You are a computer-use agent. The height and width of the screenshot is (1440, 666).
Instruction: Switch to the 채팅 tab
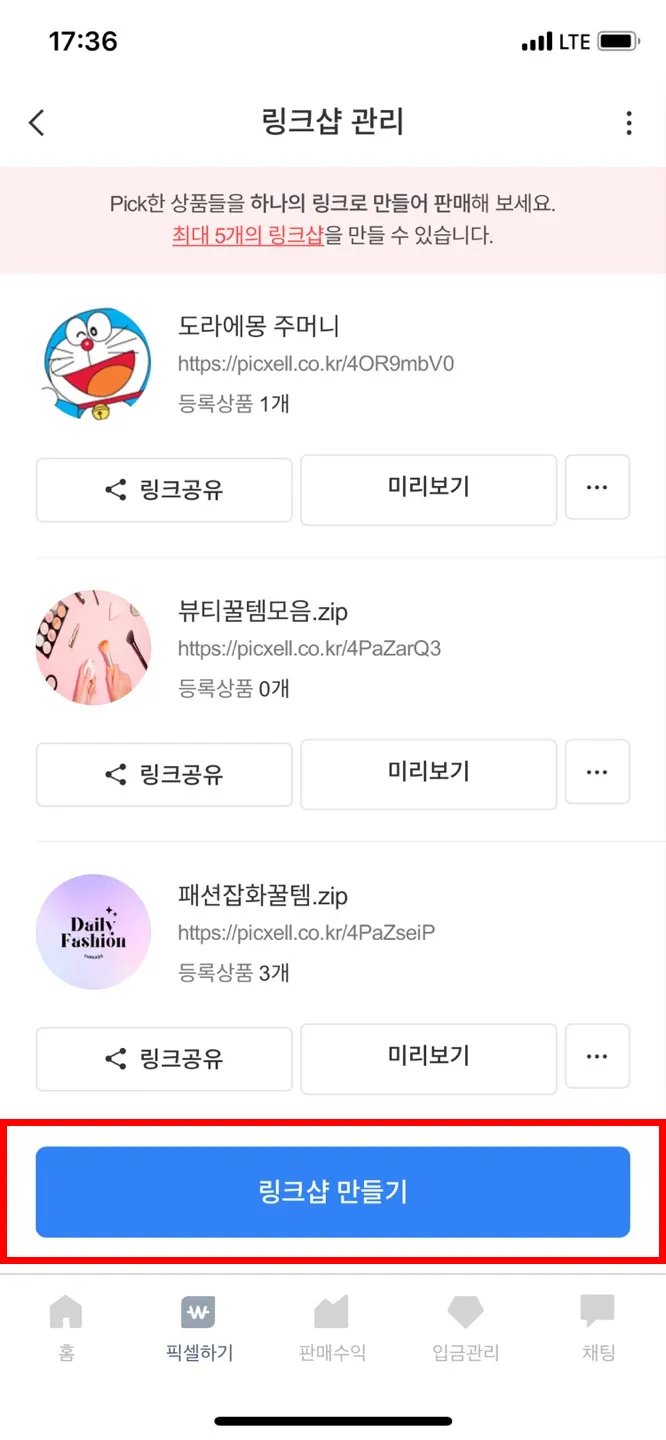(598, 1328)
